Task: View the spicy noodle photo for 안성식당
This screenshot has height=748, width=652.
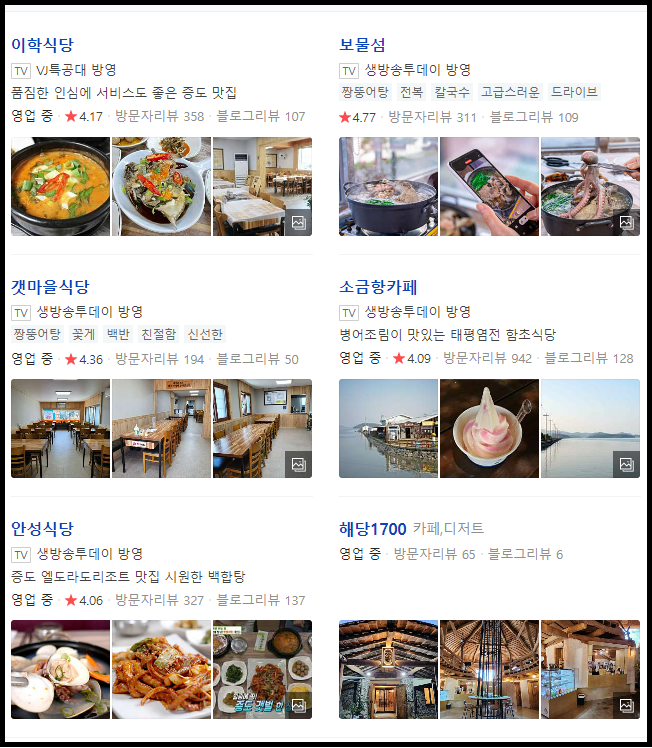Action: point(161,669)
